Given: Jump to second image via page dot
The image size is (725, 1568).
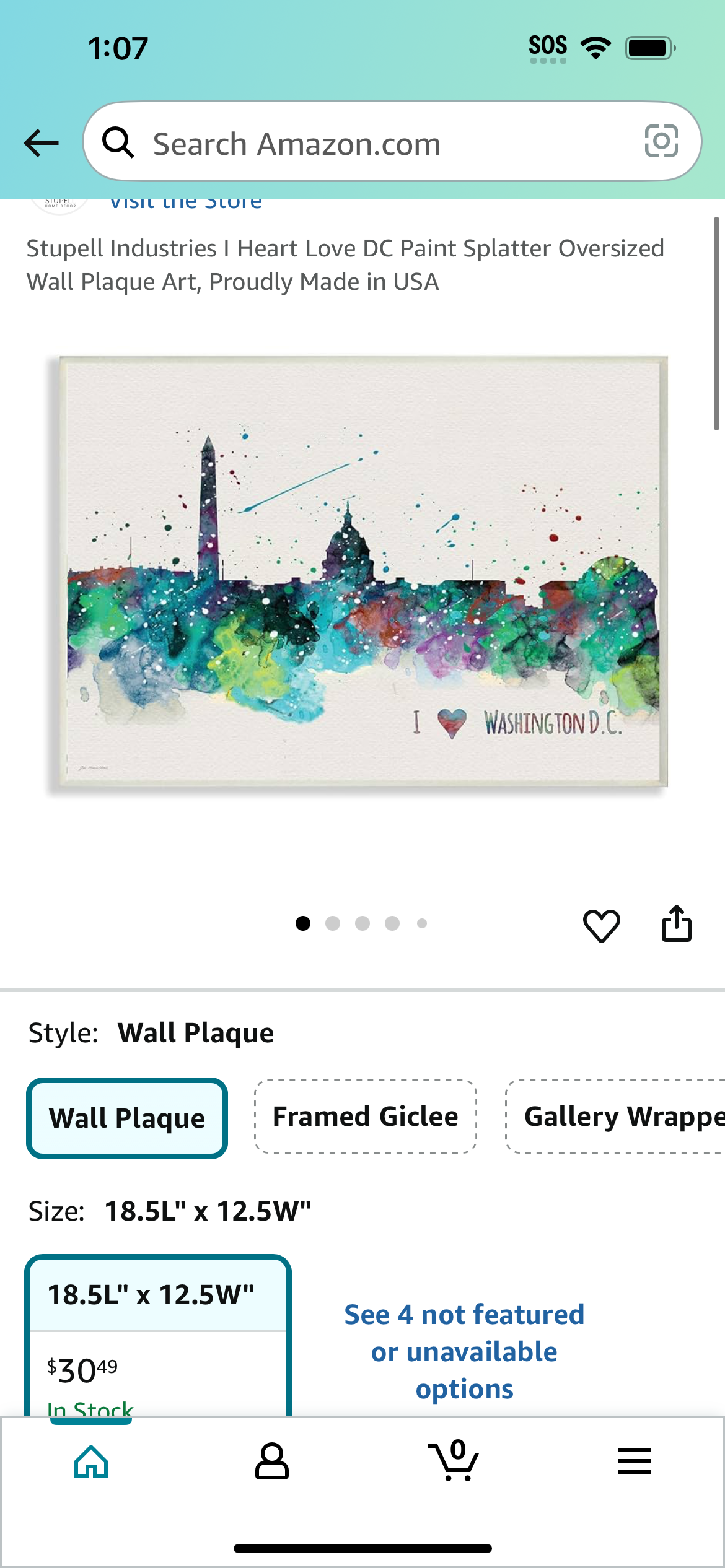Looking at the screenshot, I should point(333,923).
